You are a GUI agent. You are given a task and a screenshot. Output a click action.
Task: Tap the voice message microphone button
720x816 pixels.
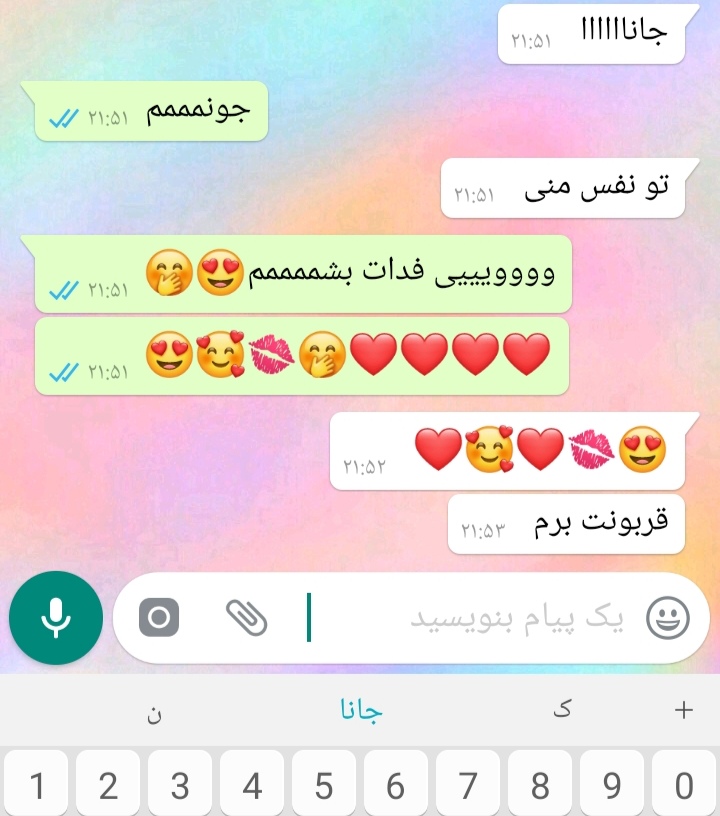[56, 619]
